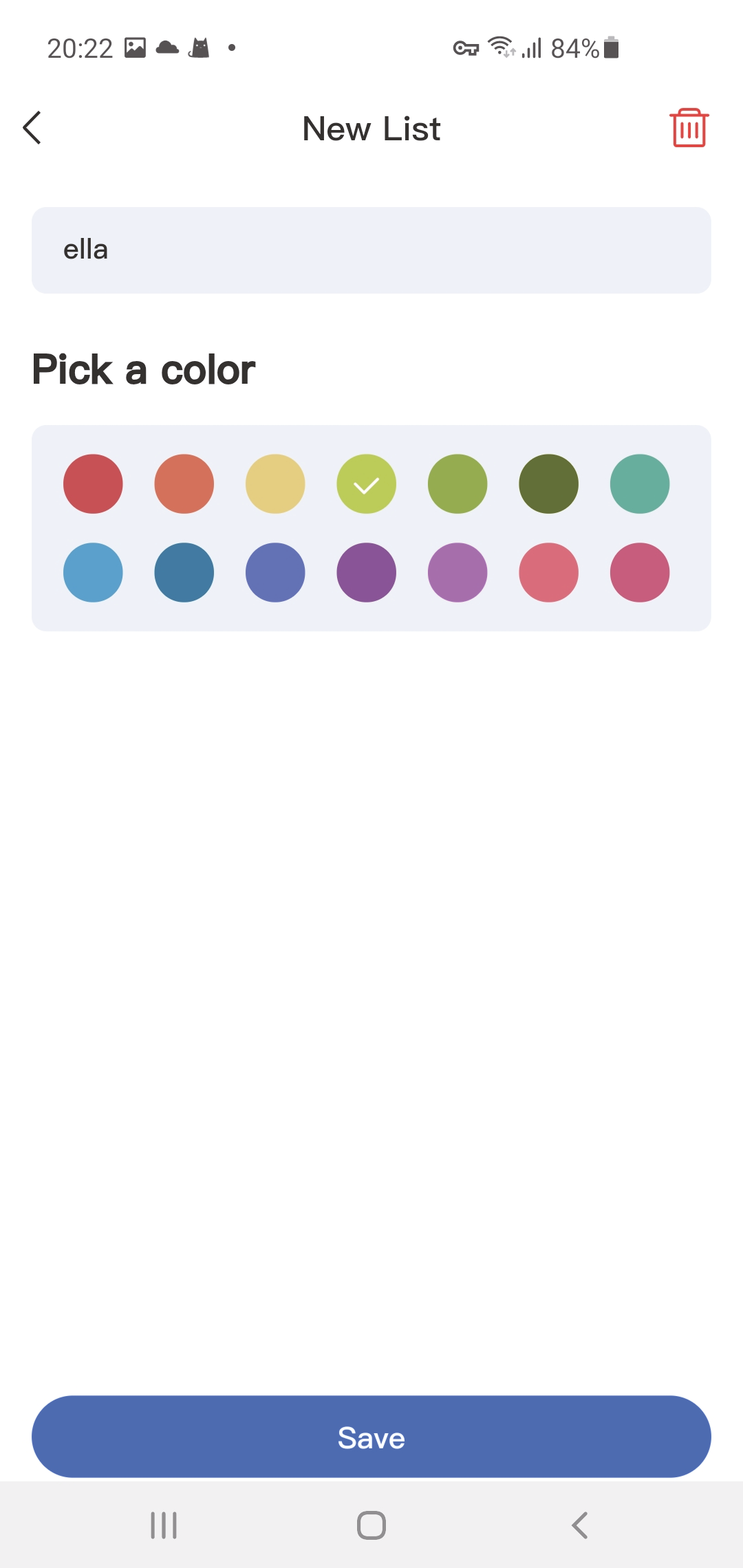This screenshot has height=1568, width=743.
Task: Select the light blue color swatch
Action: 93,573
